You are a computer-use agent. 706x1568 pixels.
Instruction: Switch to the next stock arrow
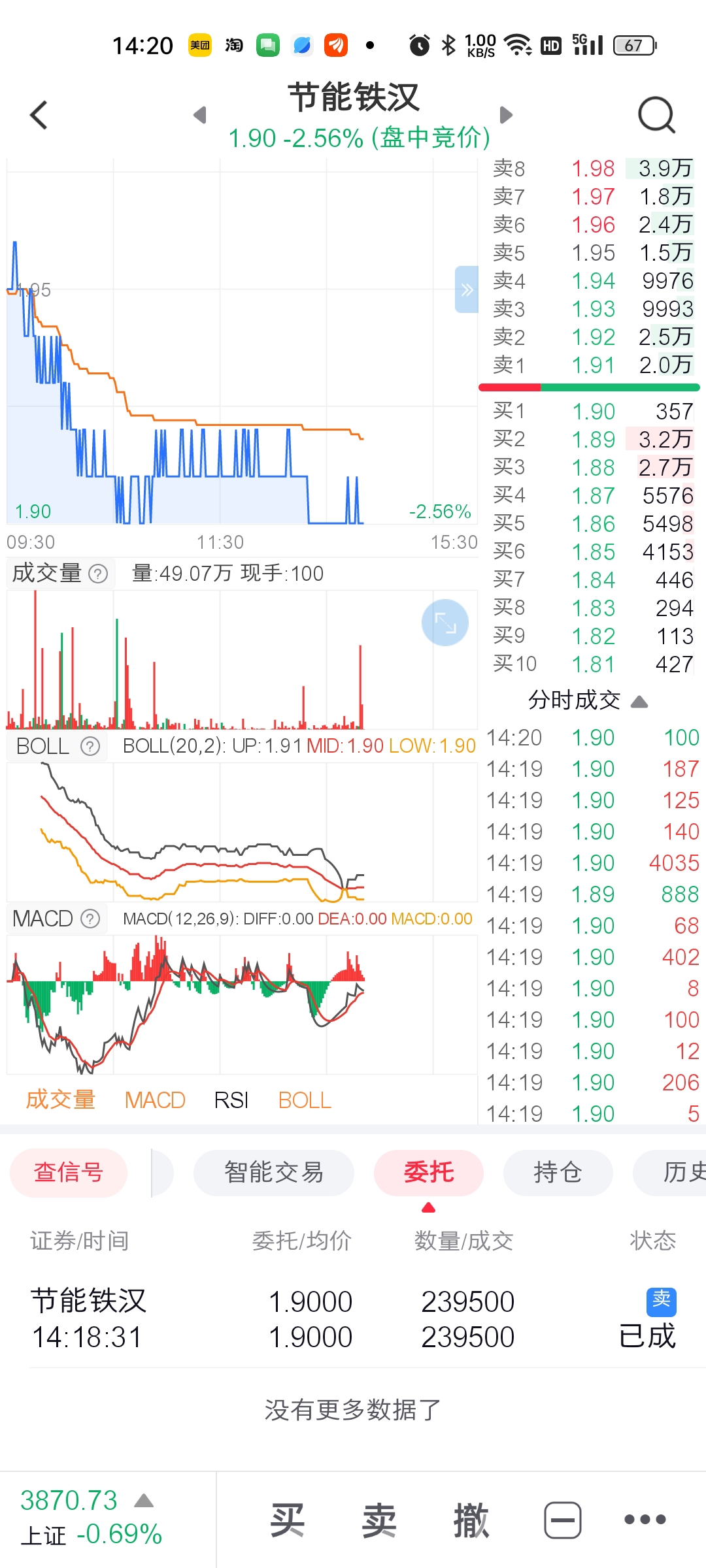[506, 115]
